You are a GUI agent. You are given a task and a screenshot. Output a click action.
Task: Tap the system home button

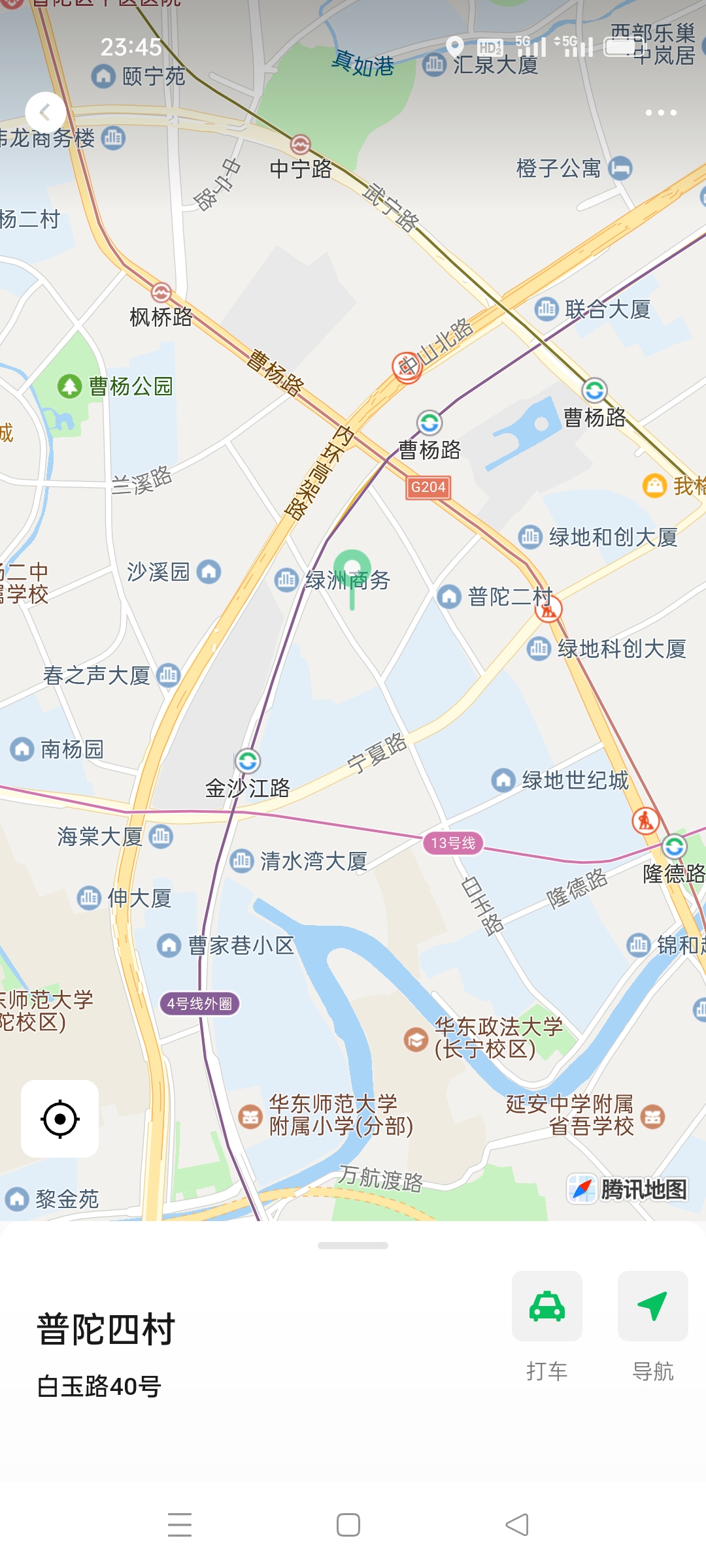click(x=348, y=1525)
